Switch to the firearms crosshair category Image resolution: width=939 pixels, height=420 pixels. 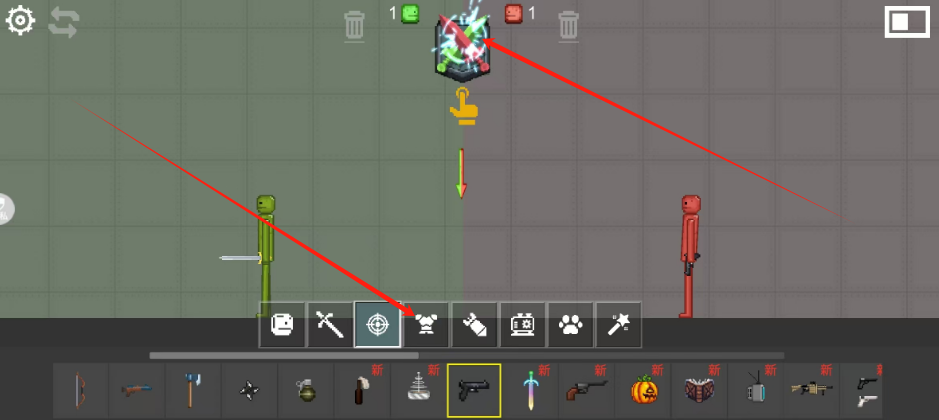click(x=378, y=325)
